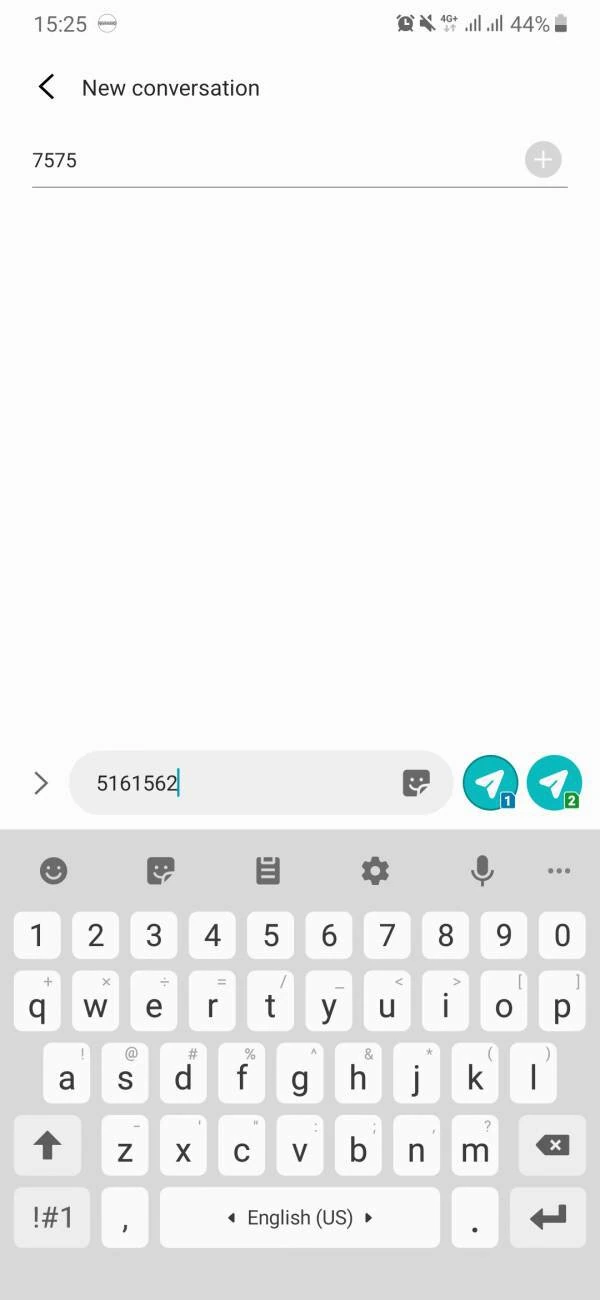600x1300 pixels.
Task: Tap the message text field
Action: (x=240, y=783)
